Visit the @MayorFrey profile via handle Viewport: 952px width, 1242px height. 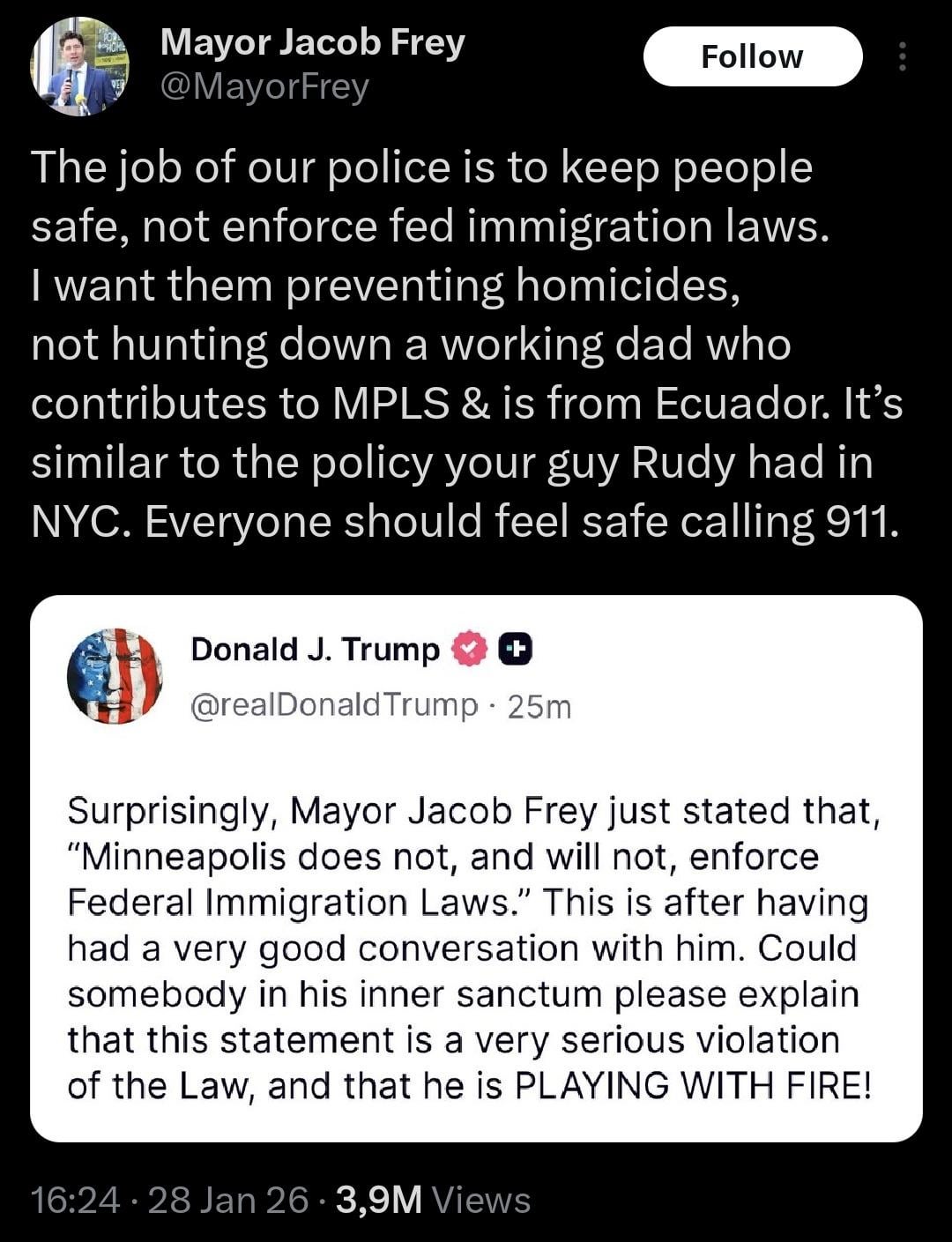pyautogui.click(x=264, y=87)
